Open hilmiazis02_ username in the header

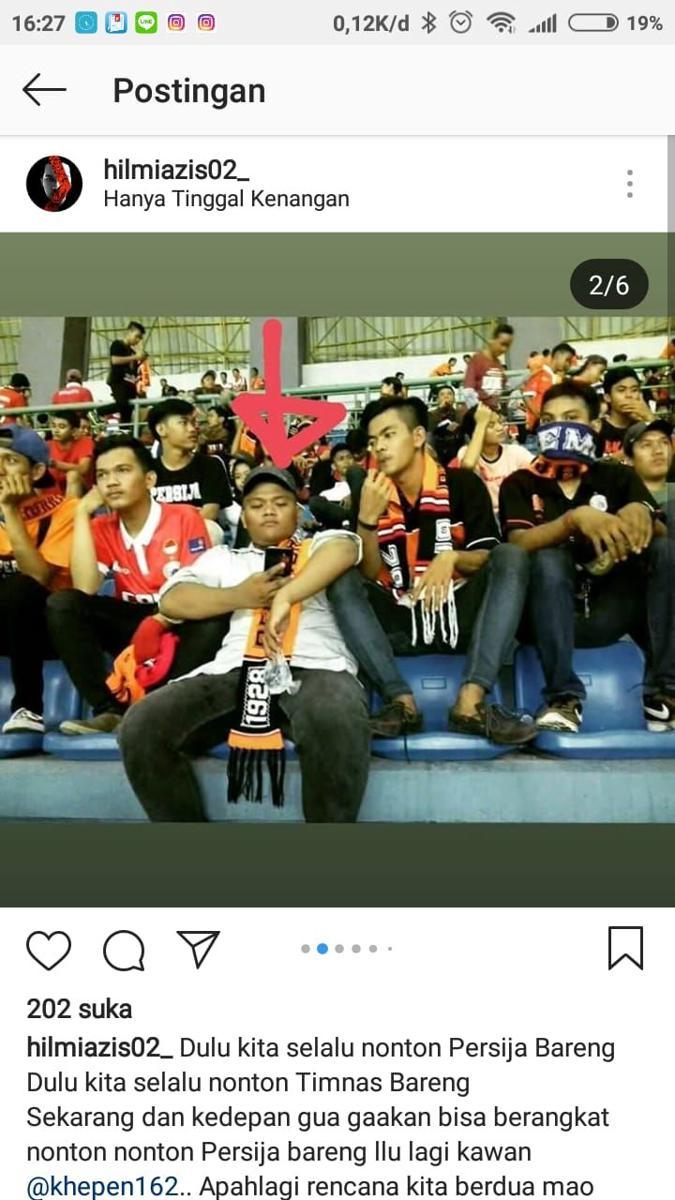coord(176,169)
